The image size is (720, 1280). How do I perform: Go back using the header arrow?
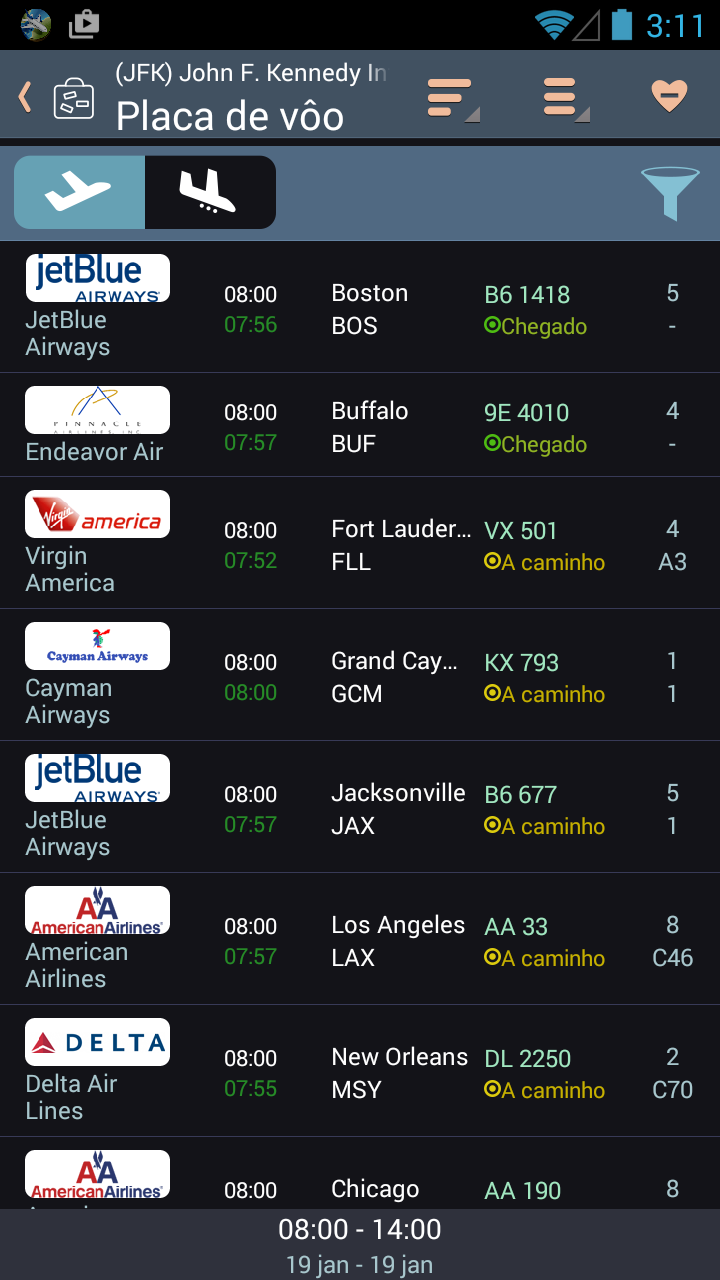[26, 97]
